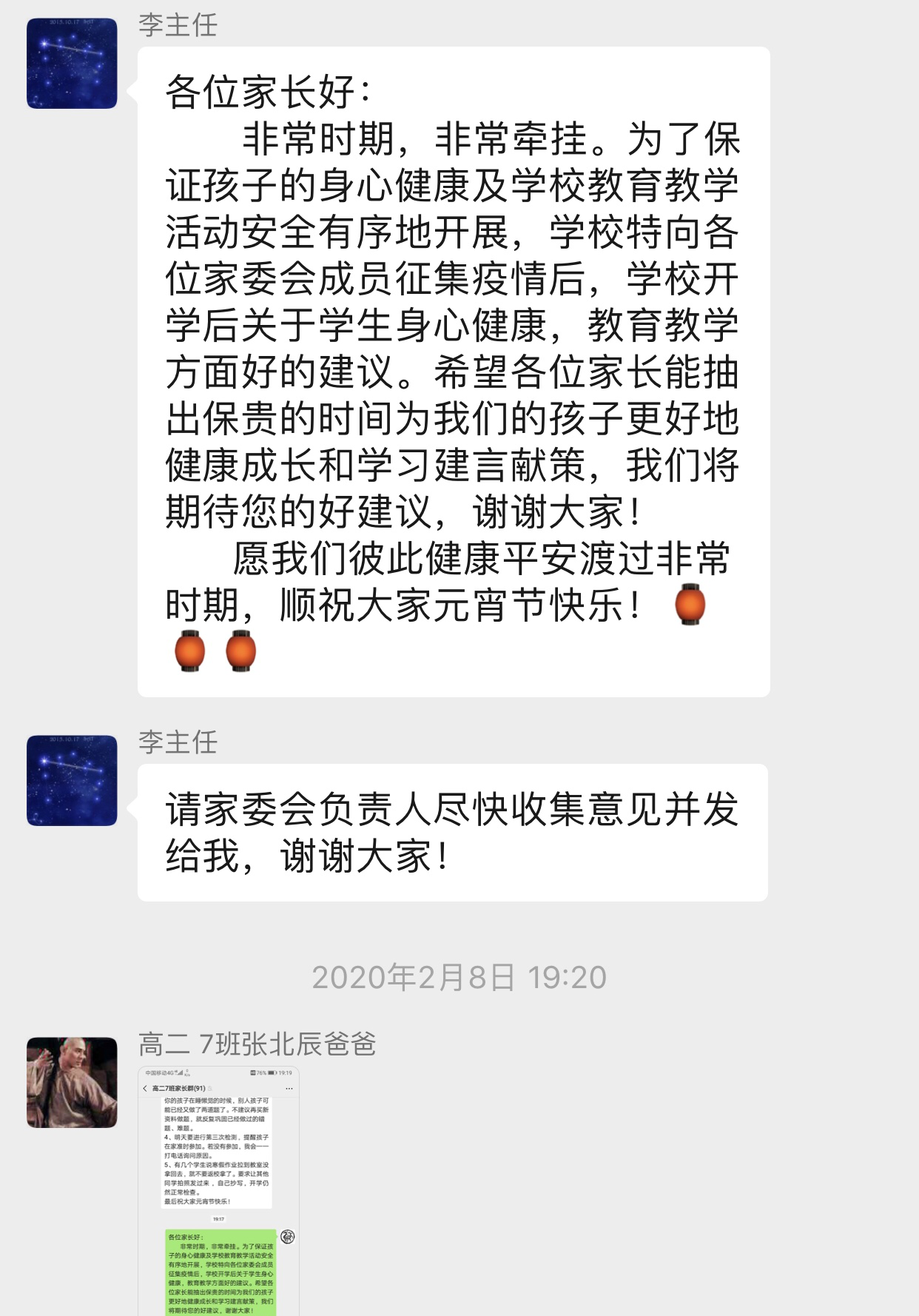Open profile of 高二7班张北辰爸爸 via avatar
Image resolution: width=919 pixels, height=1316 pixels.
[72, 1082]
